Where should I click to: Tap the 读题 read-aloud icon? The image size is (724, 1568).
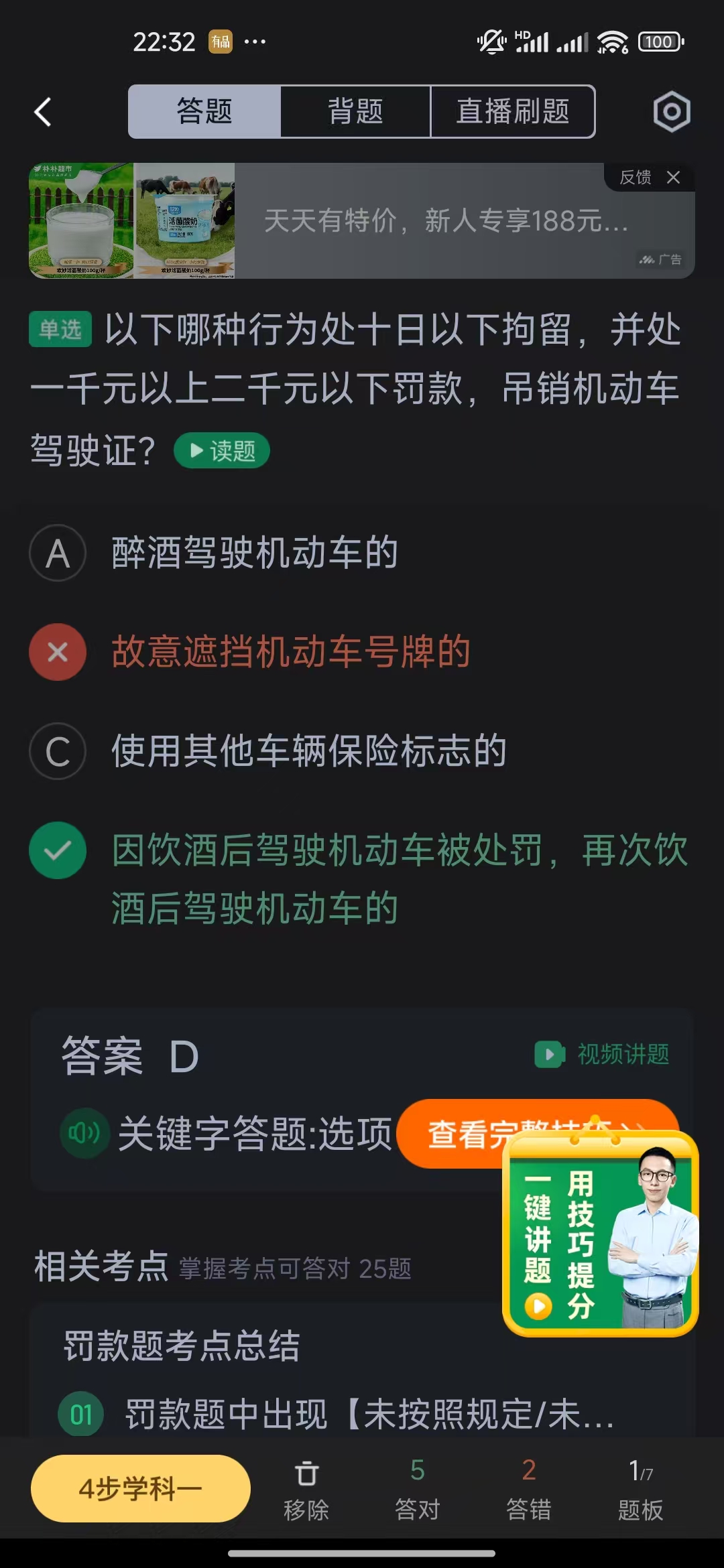pyautogui.click(x=220, y=450)
